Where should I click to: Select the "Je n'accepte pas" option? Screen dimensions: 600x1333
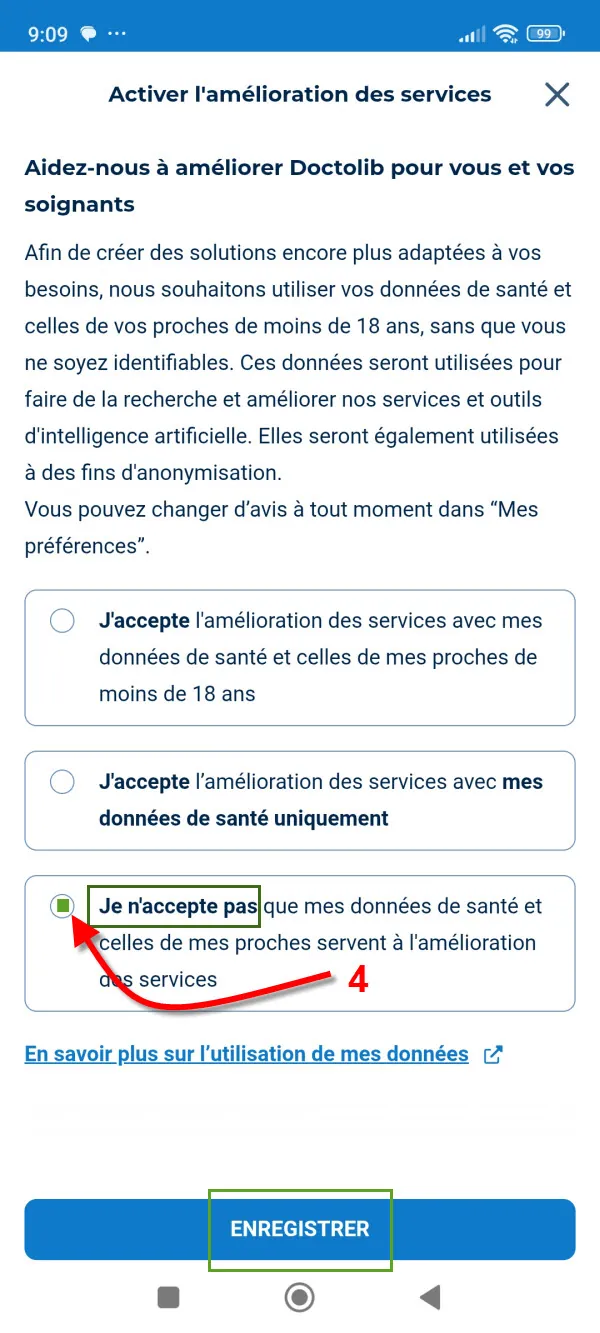[300, 943]
